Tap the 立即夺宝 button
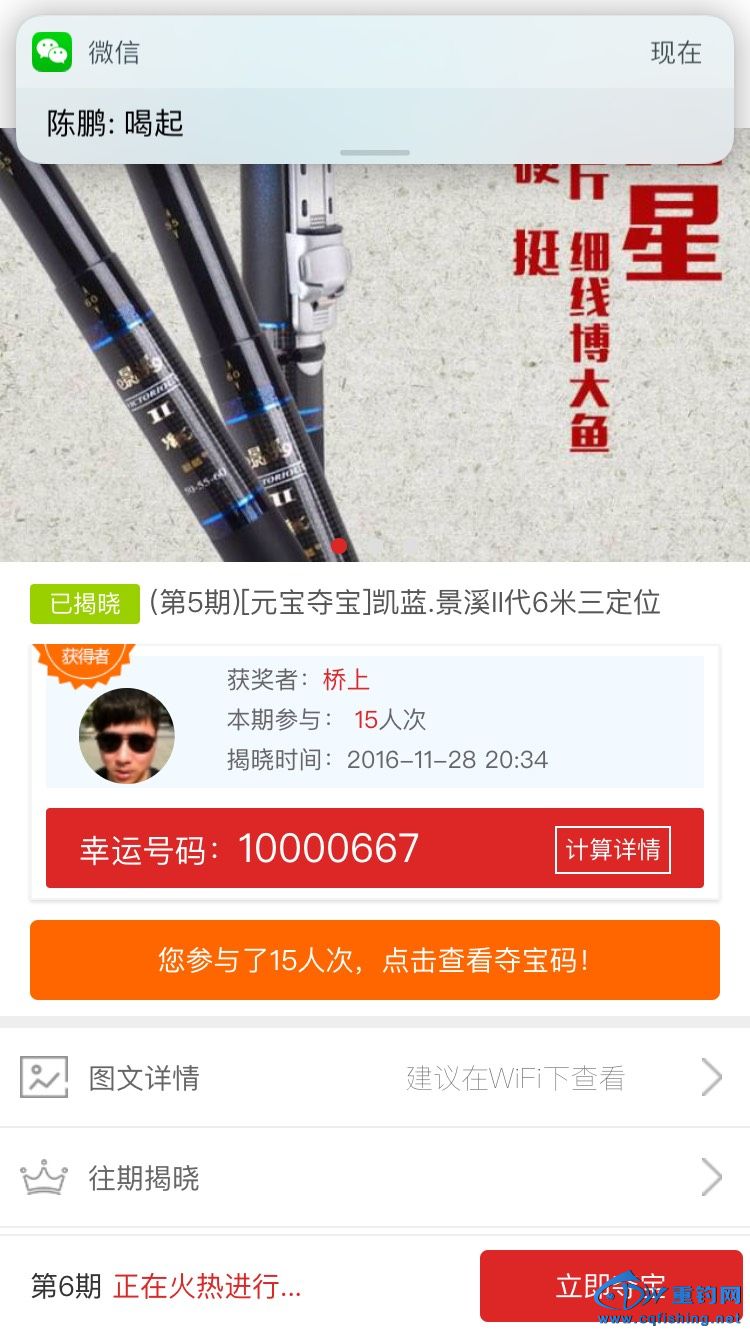This screenshot has height=1334, width=750. pyautogui.click(x=610, y=1285)
